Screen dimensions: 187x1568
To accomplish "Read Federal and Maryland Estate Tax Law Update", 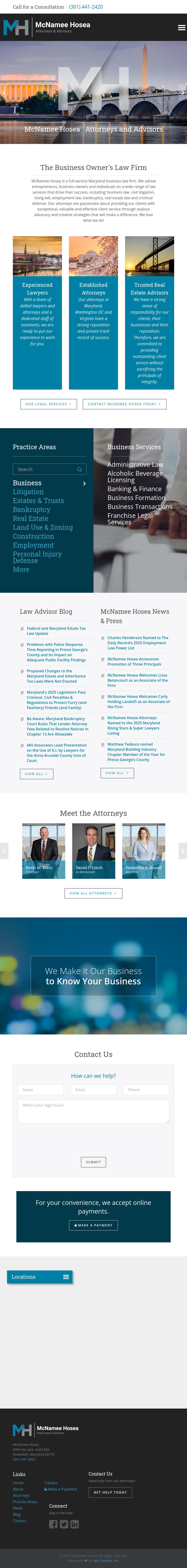I will [56, 631].
